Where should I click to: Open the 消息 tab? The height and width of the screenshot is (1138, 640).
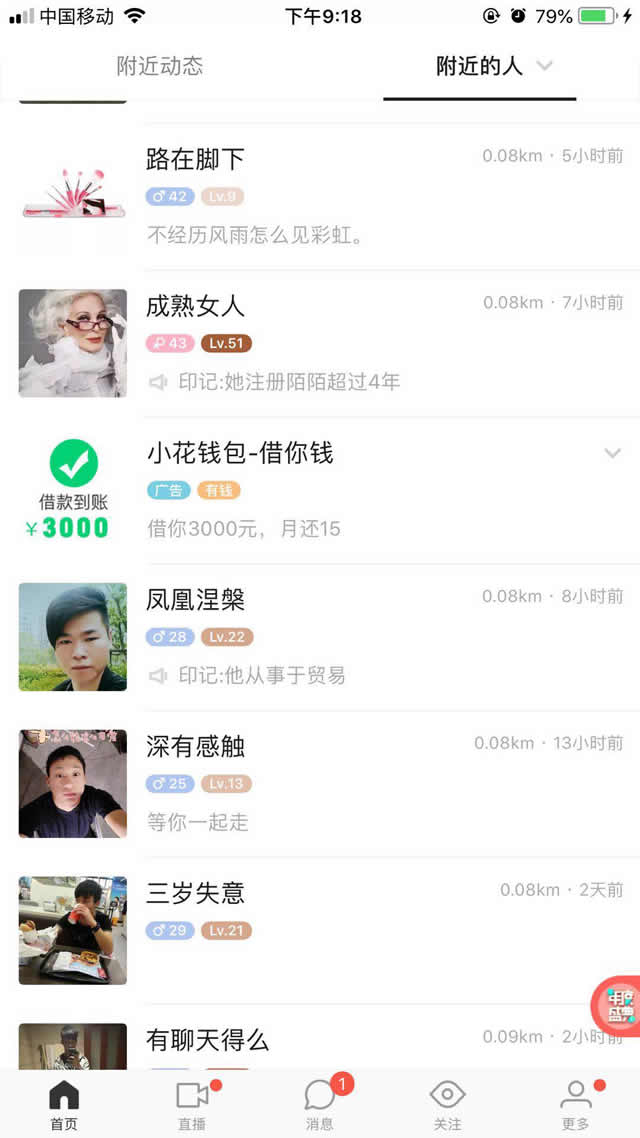pos(320,1104)
